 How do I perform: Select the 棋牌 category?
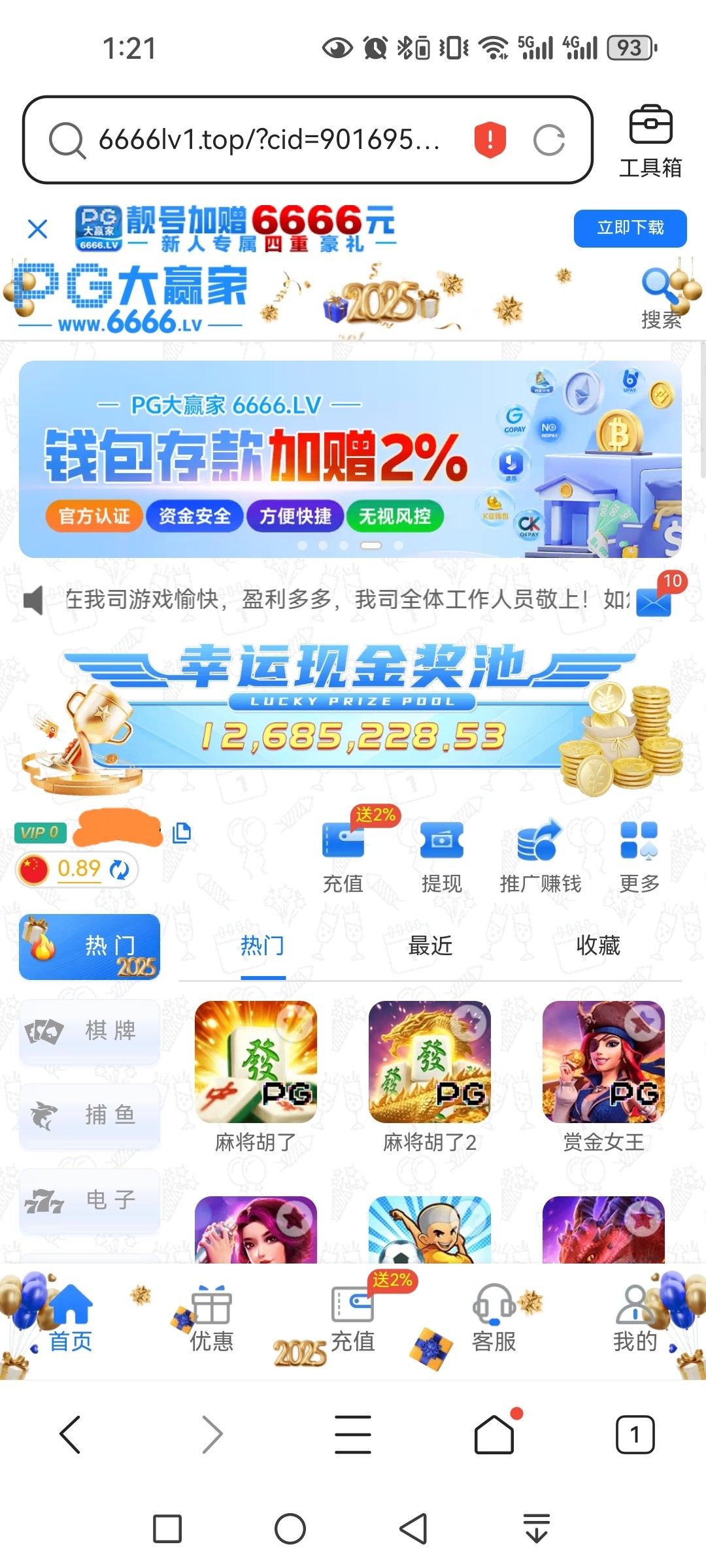pyautogui.click(x=90, y=1031)
